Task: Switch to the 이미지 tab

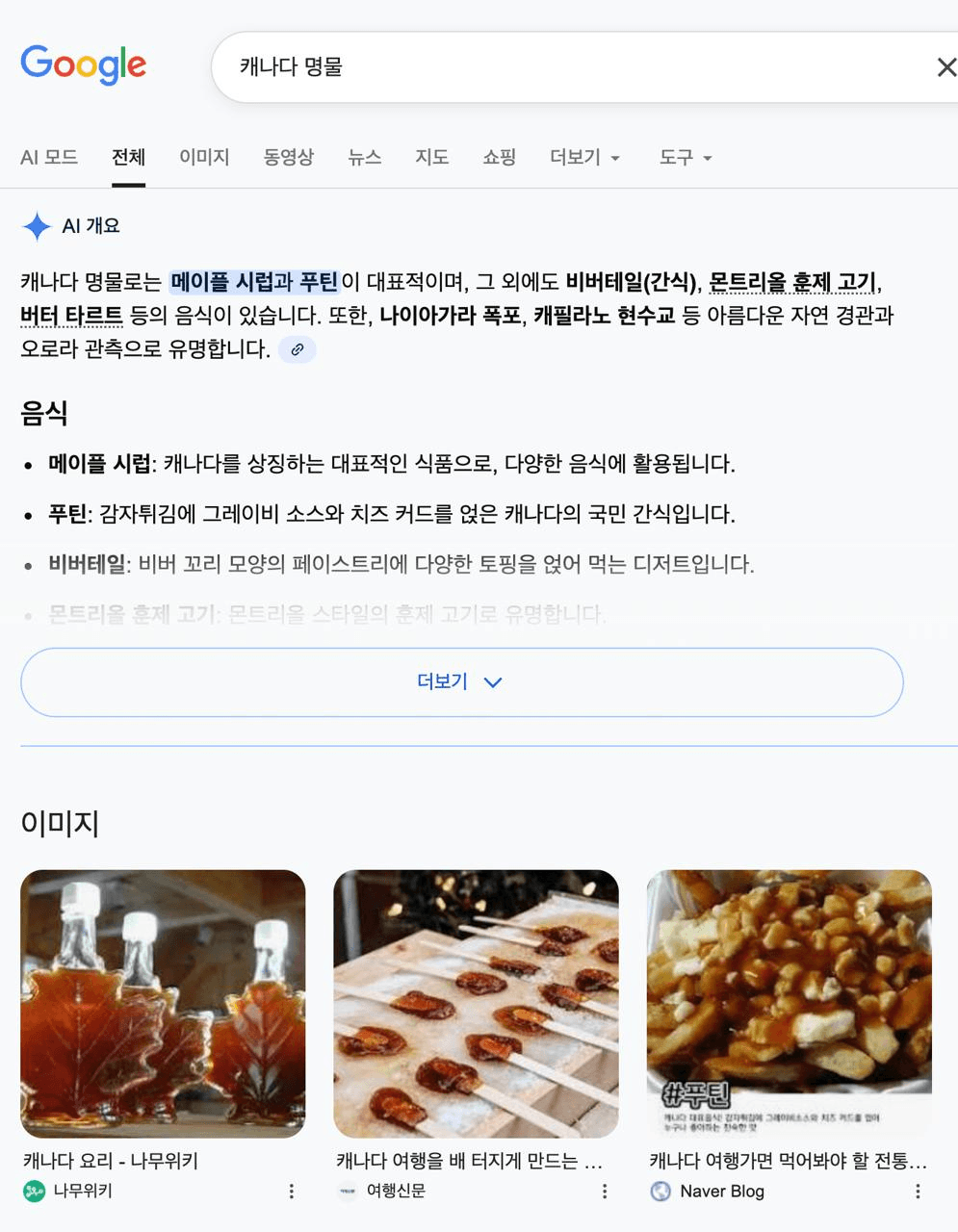Action: point(204,157)
